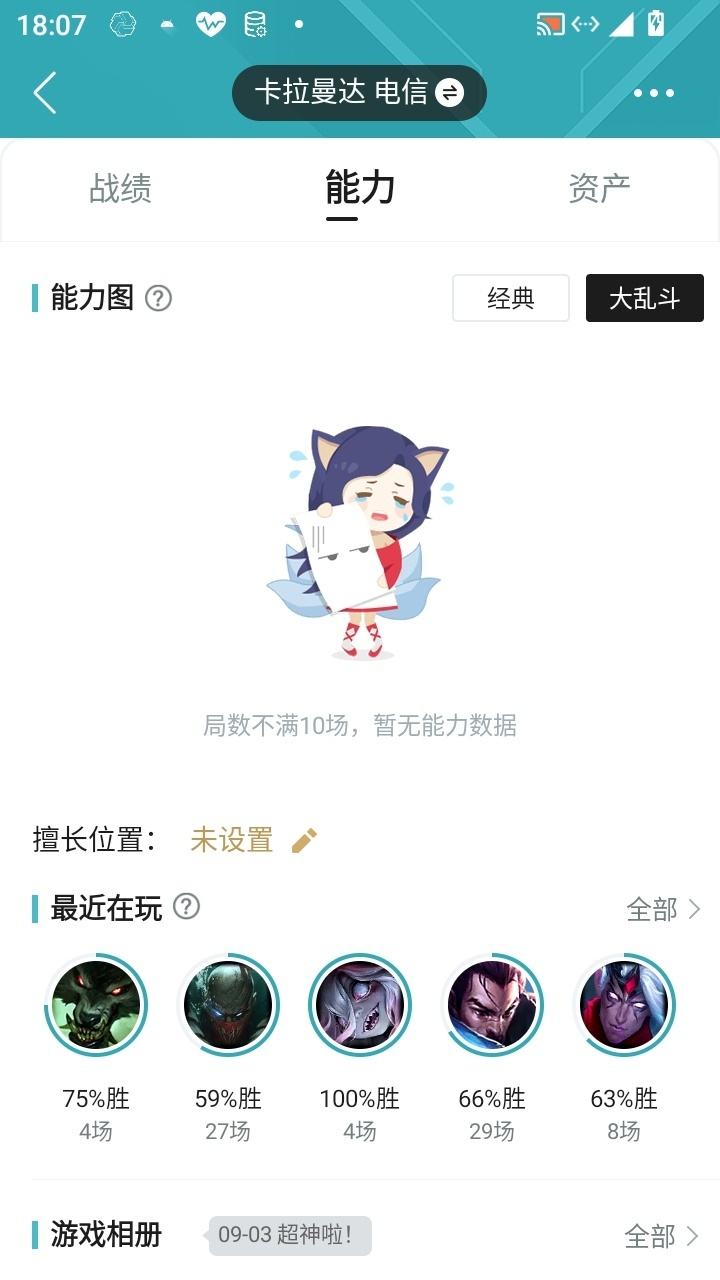Open champion with 63%胜 over 8场
Image resolution: width=720 pixels, height=1280 pixels.
click(624, 1005)
